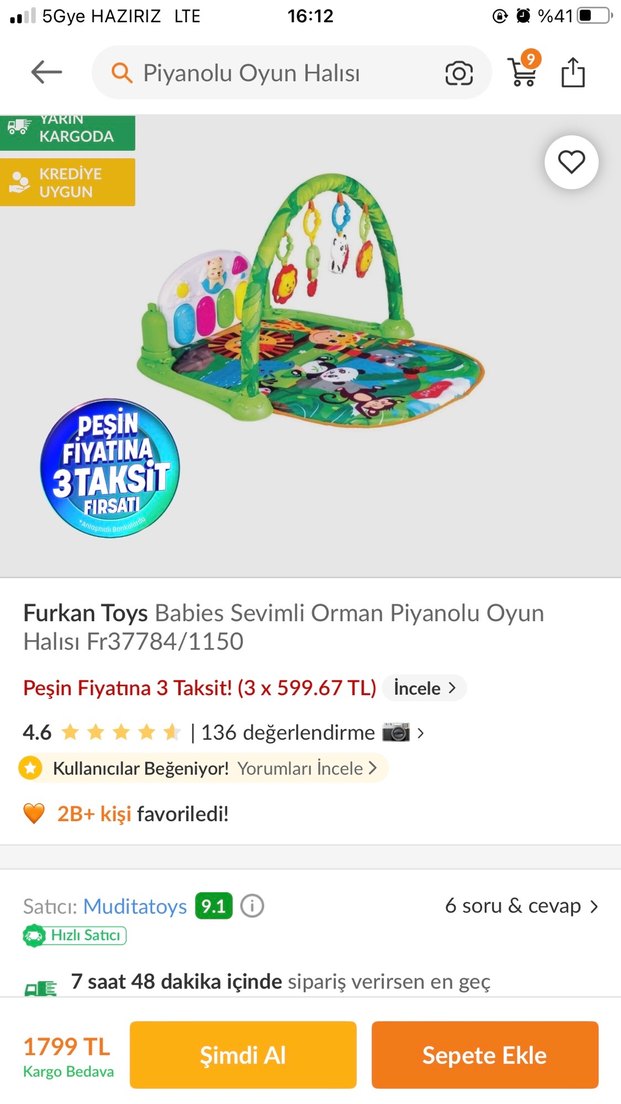
Task: Show seller score info icon
Action: coord(253,906)
